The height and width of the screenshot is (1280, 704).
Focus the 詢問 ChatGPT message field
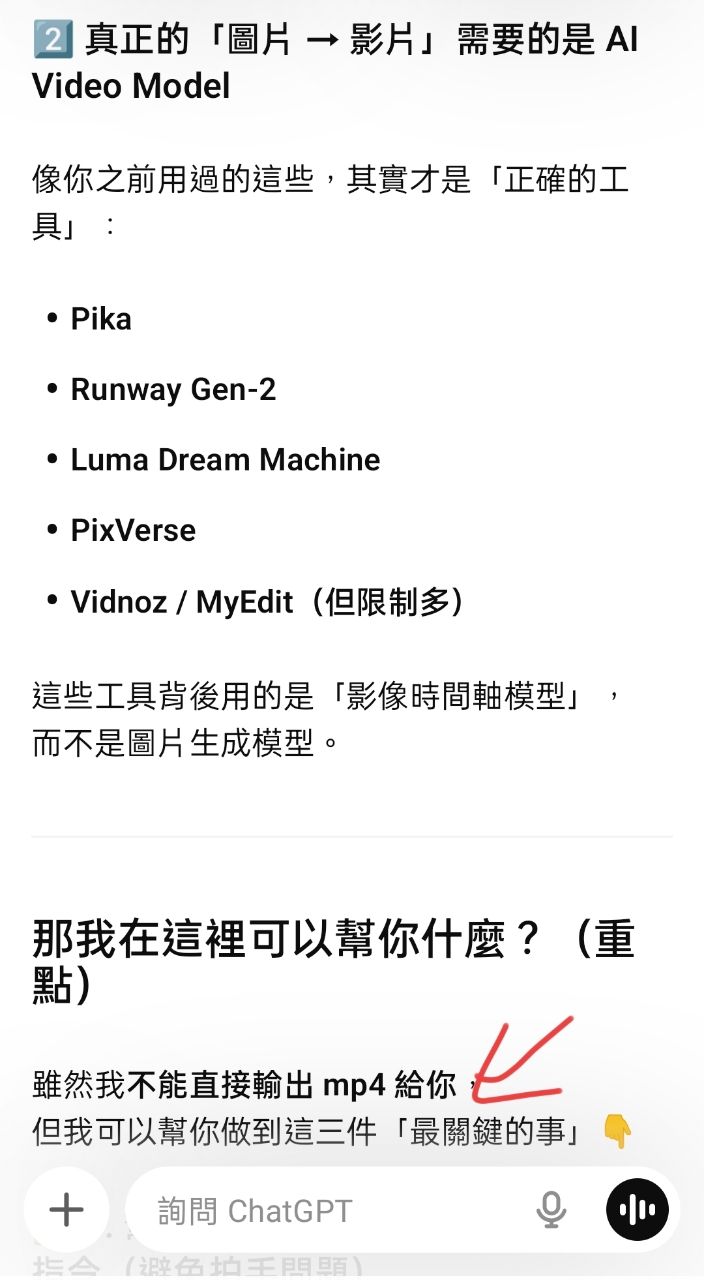click(330, 1211)
